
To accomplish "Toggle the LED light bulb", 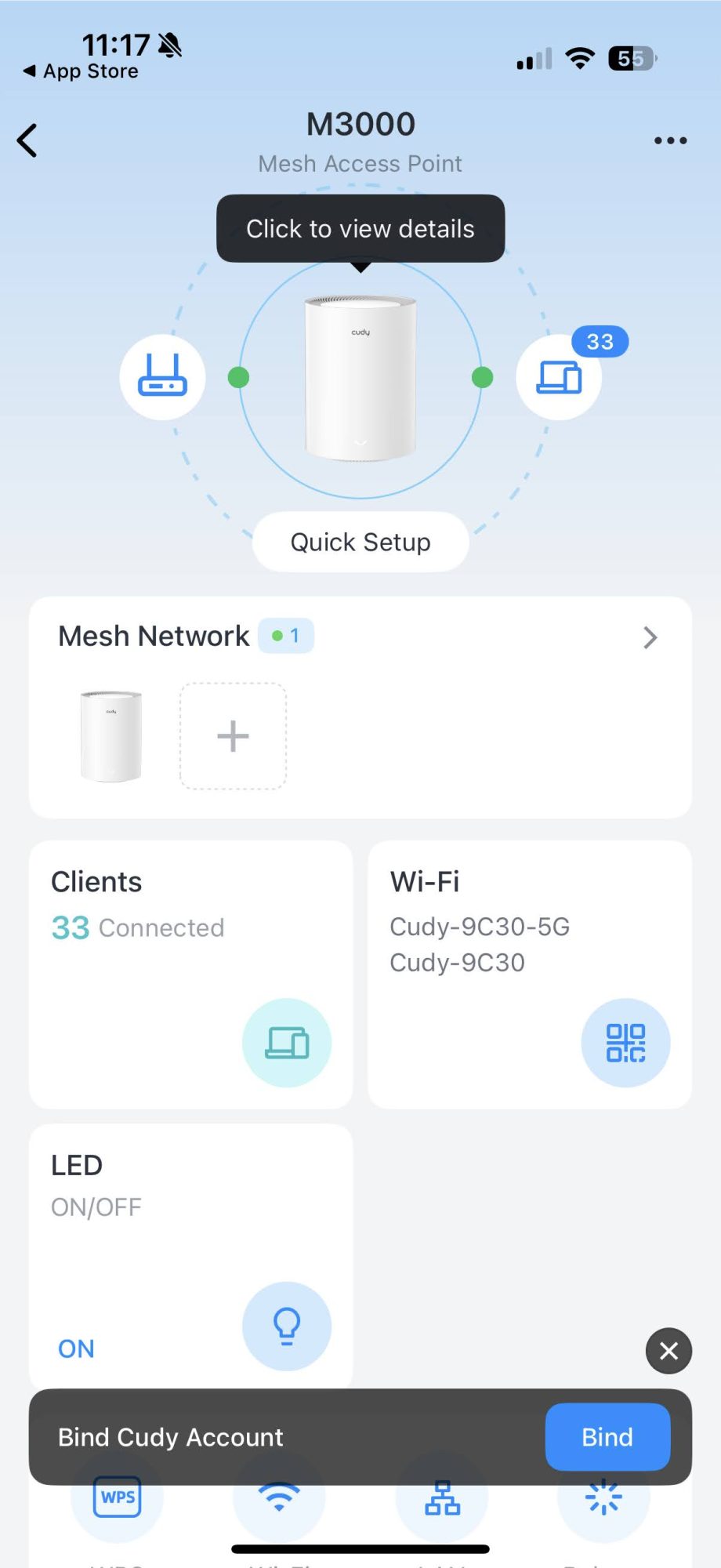I will [286, 1326].
